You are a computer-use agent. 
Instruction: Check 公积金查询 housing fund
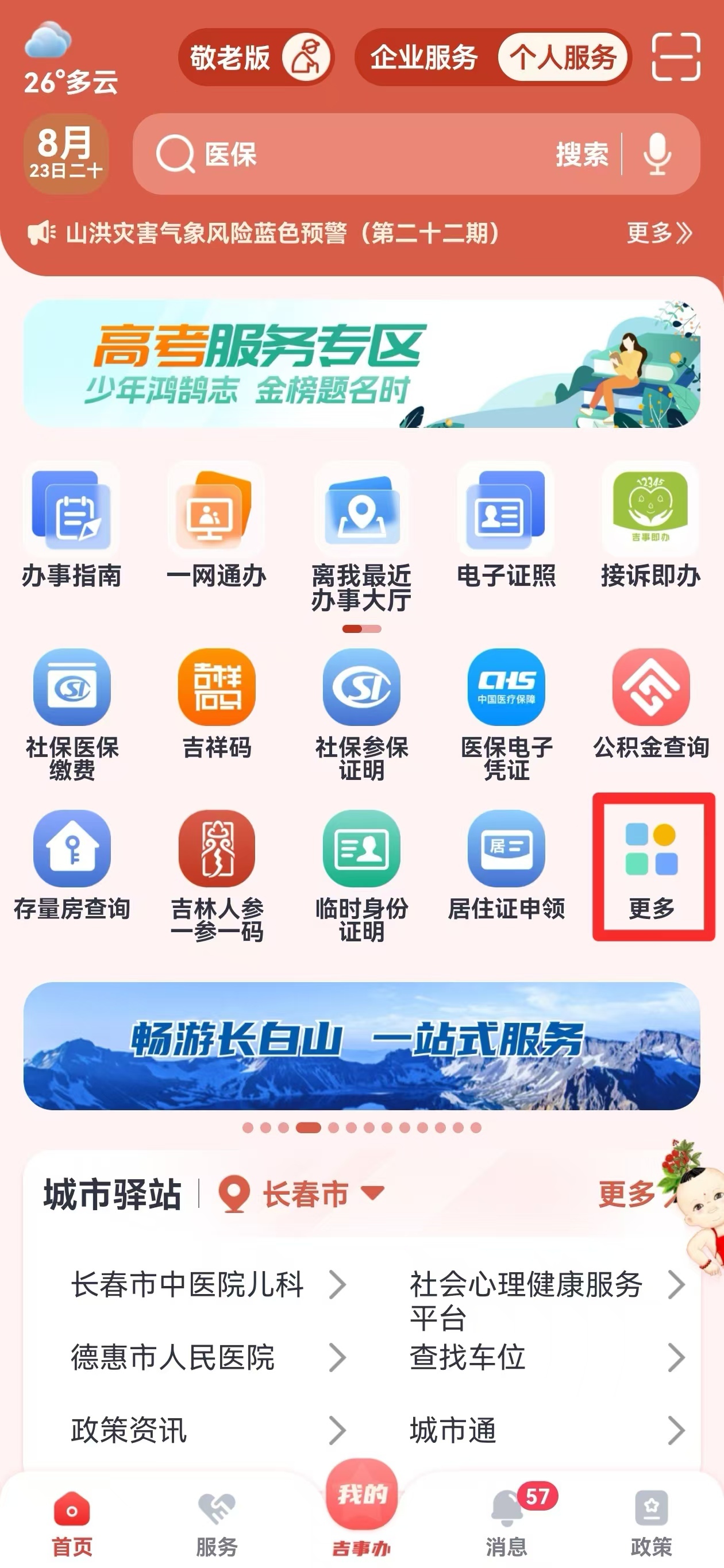[x=651, y=704]
